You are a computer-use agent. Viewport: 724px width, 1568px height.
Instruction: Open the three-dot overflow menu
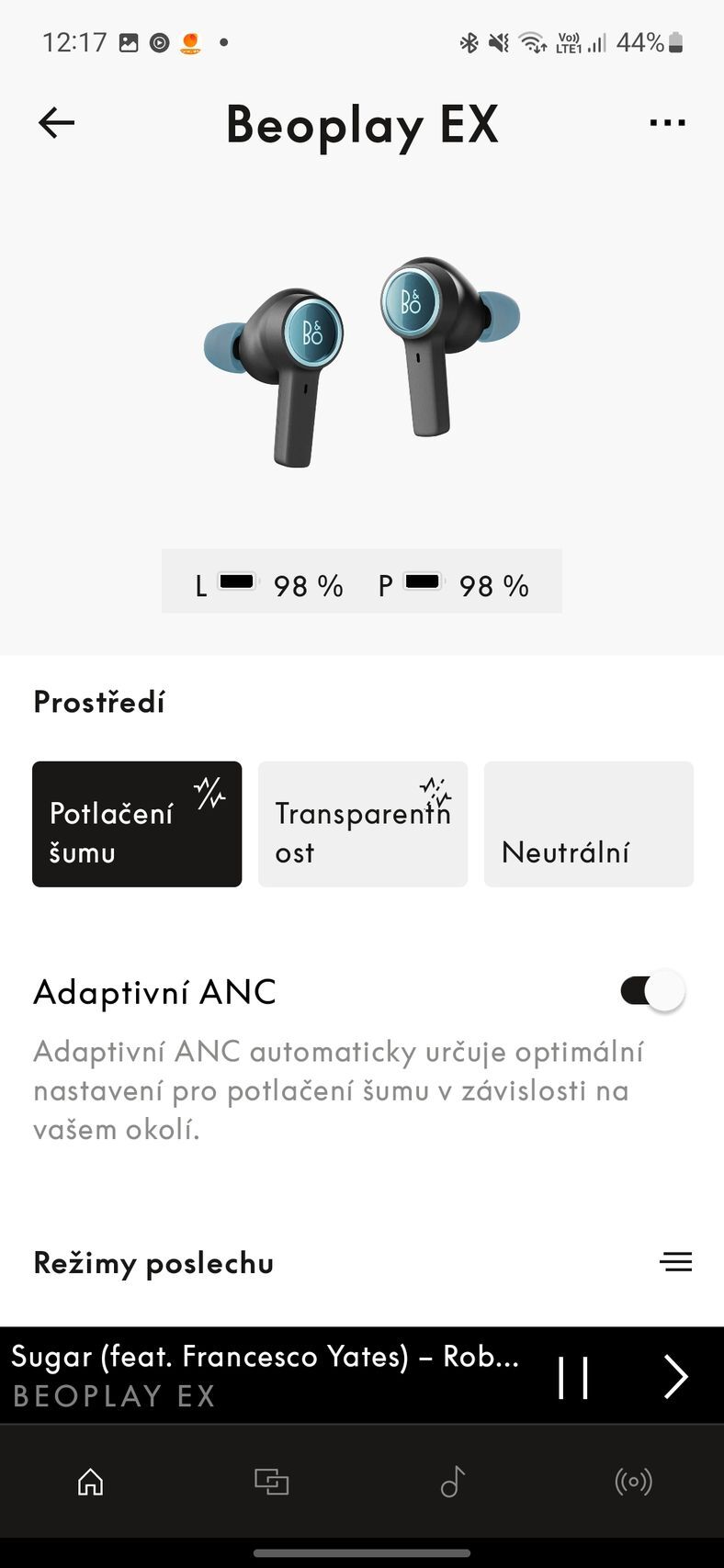(x=666, y=122)
